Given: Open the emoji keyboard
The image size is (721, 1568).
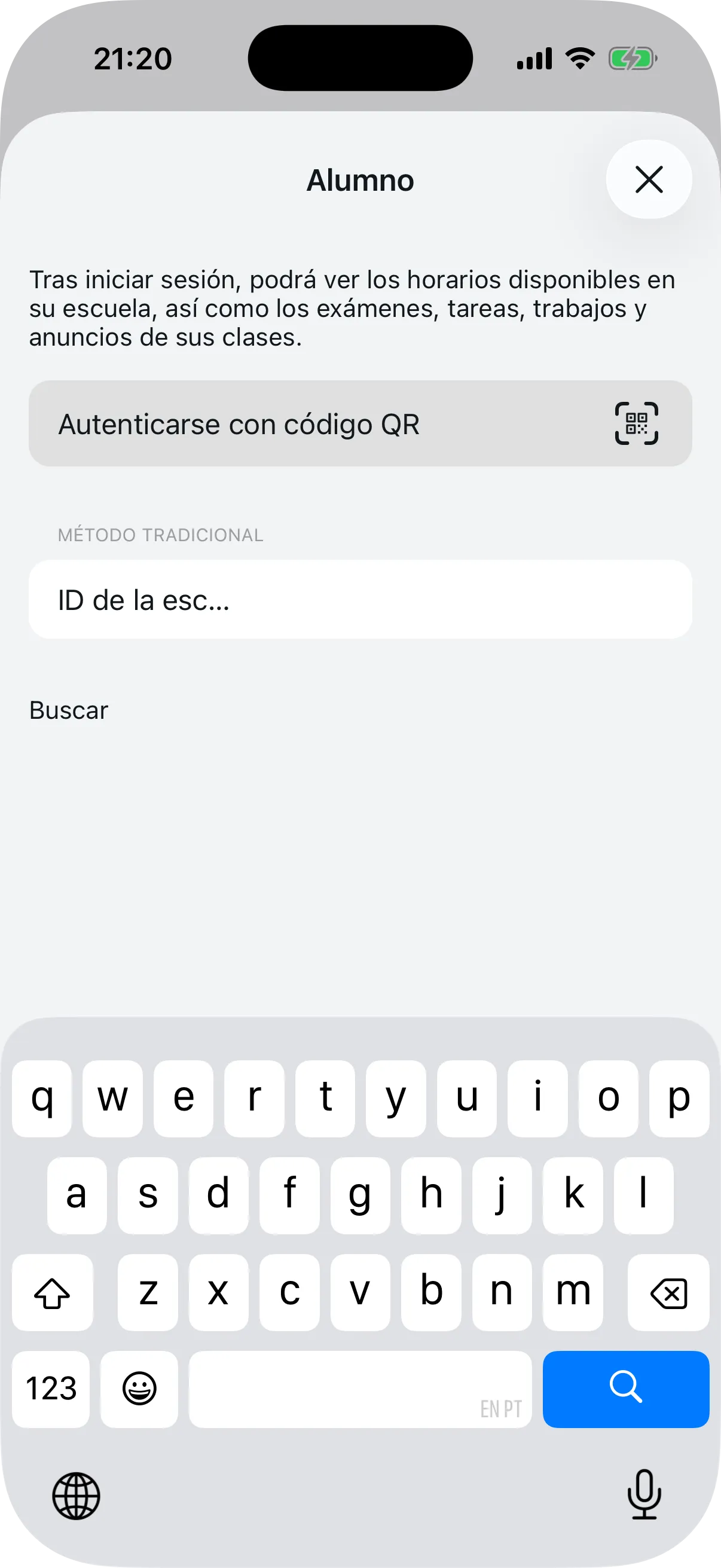Looking at the screenshot, I should tap(139, 1389).
